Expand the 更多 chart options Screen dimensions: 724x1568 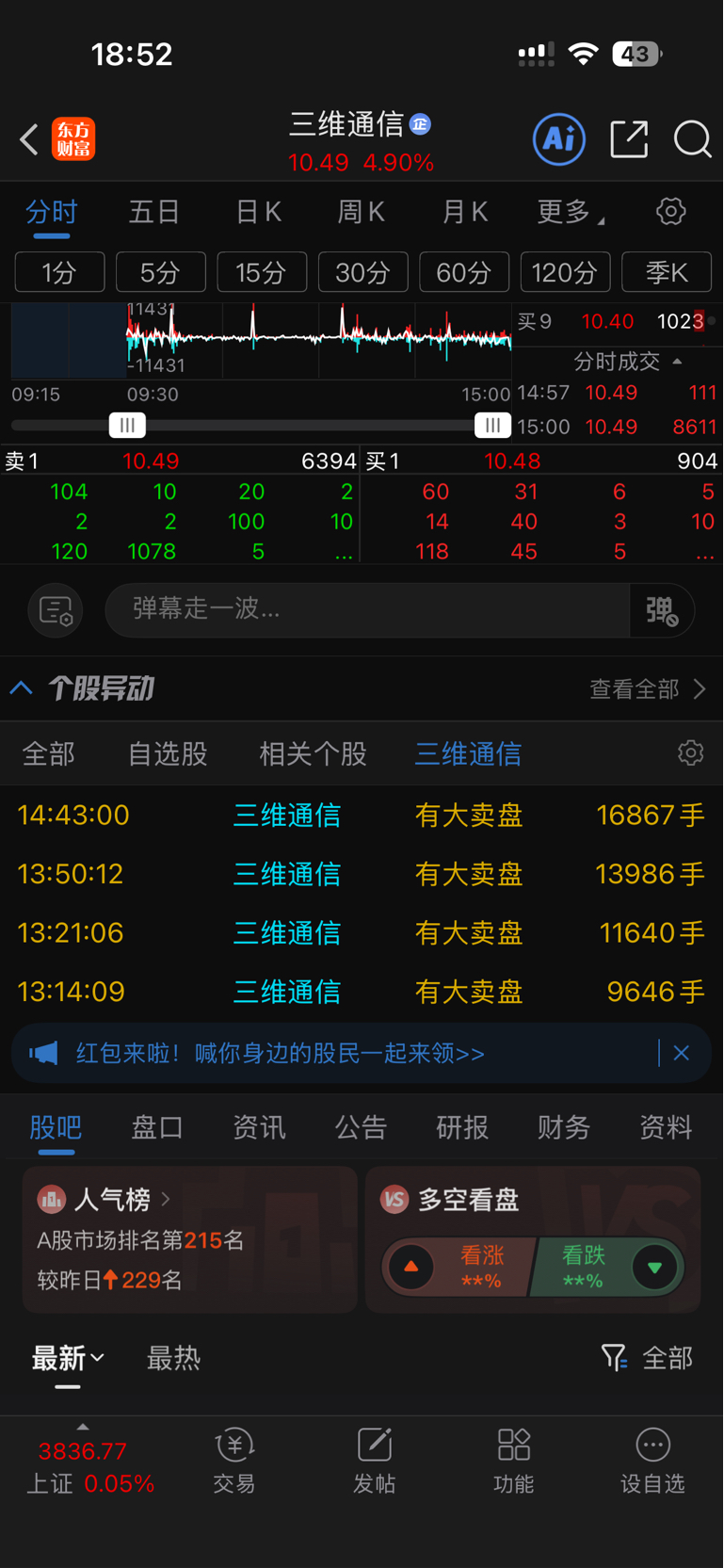point(570,212)
